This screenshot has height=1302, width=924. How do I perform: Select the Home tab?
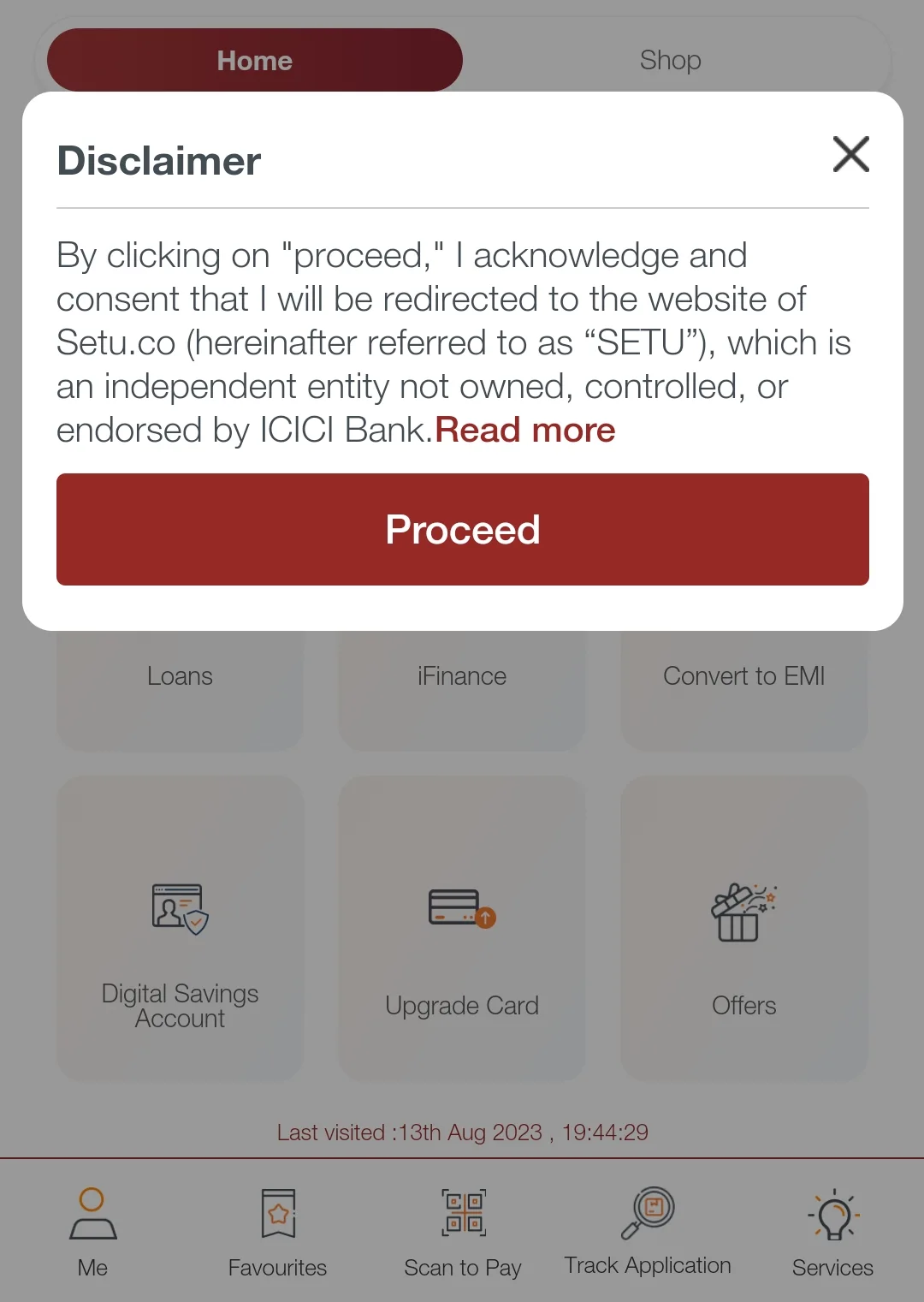tap(254, 61)
